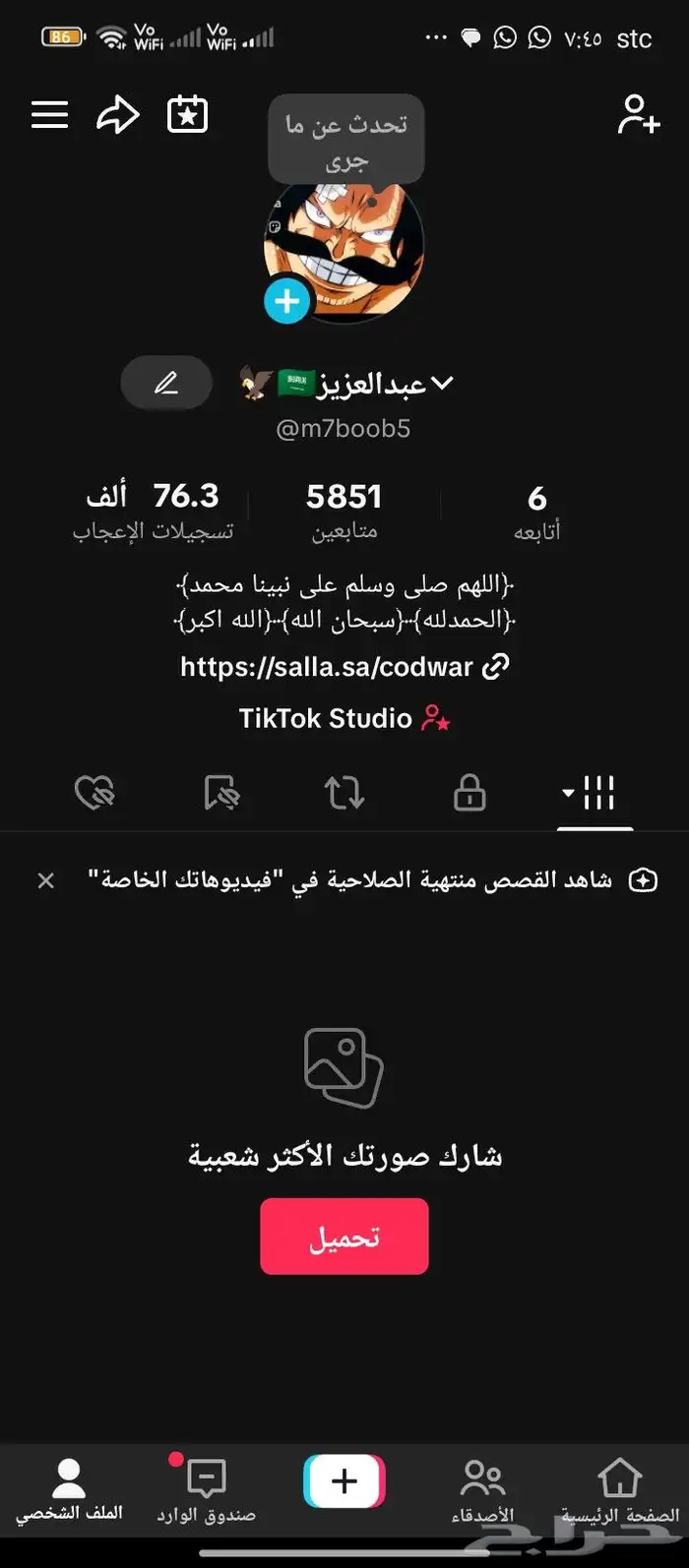View the 5851 followers list
The width and height of the screenshot is (689, 1568).
pyautogui.click(x=344, y=512)
